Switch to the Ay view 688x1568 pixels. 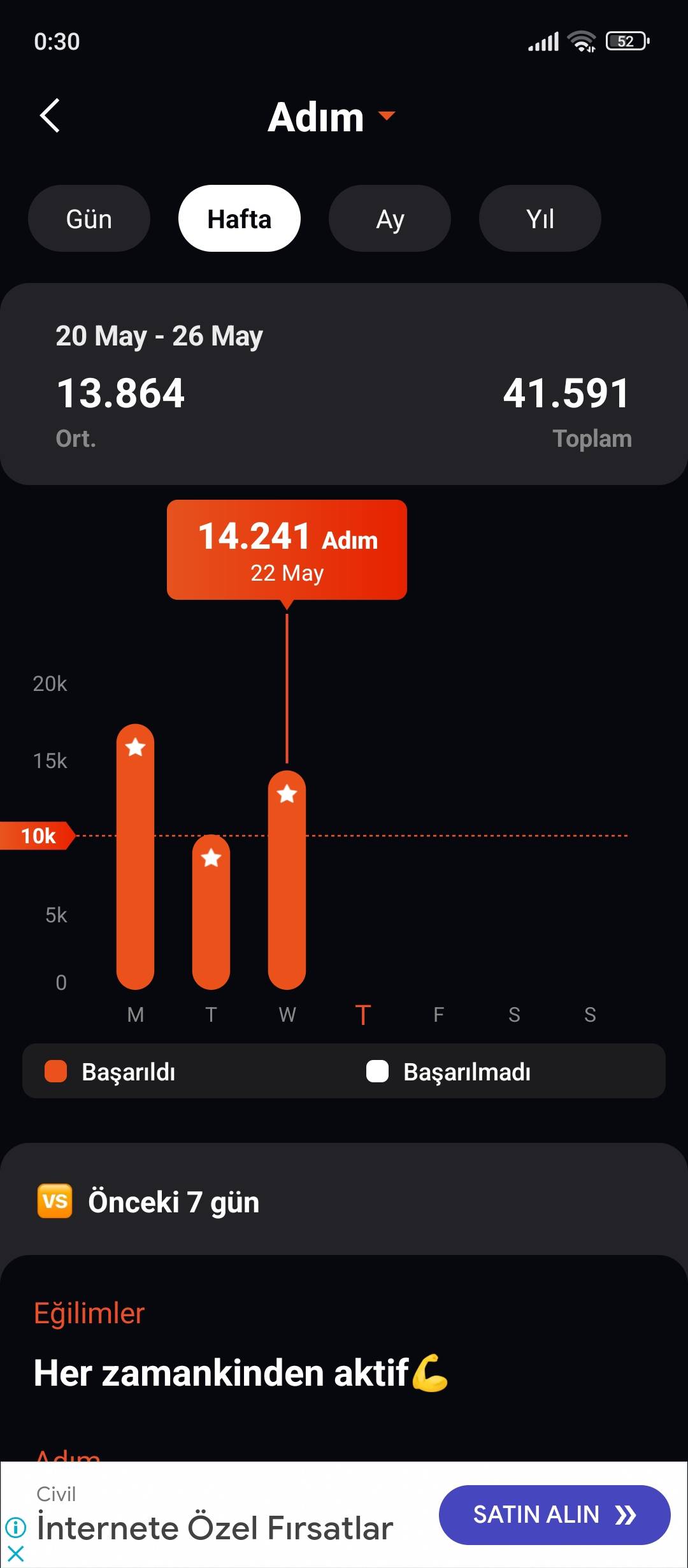pyautogui.click(x=390, y=219)
